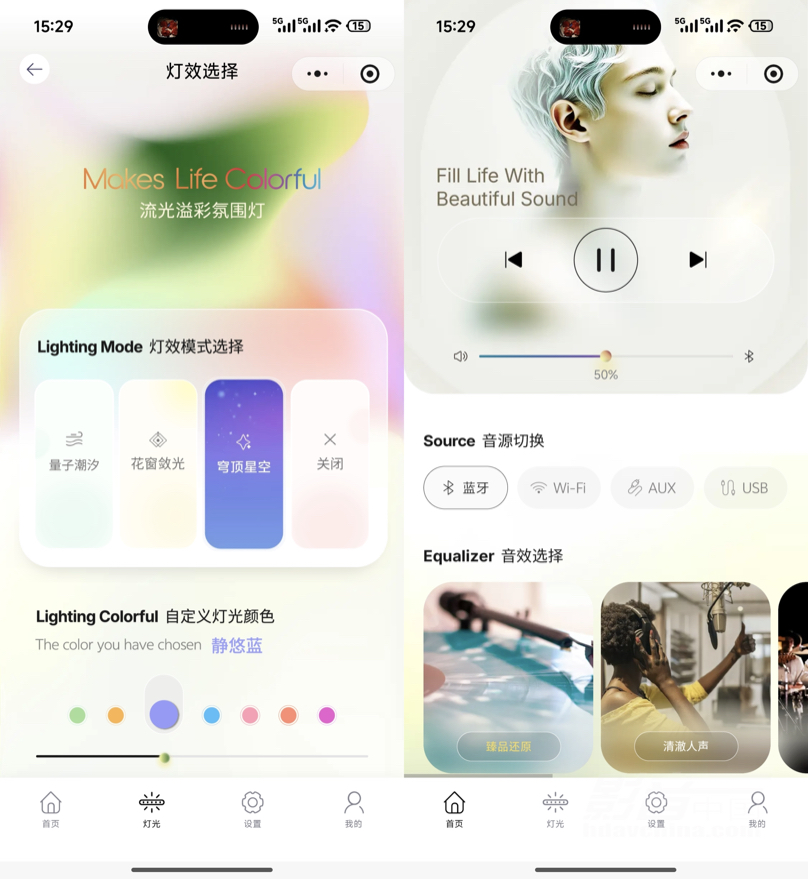Choose the 清澈人声 equalizer preset
Image resolution: width=808 pixels, height=879 pixels.
pyautogui.click(x=686, y=747)
